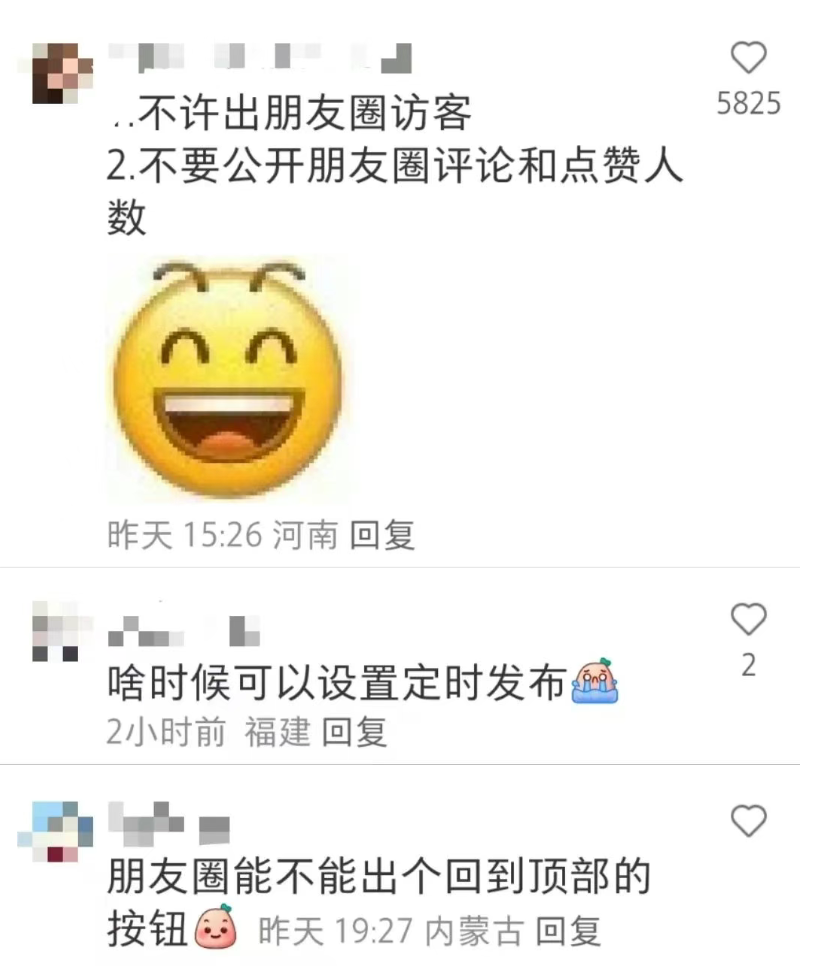Reply to the 内蒙古 comment
This screenshot has width=816, height=966.
tap(568, 932)
